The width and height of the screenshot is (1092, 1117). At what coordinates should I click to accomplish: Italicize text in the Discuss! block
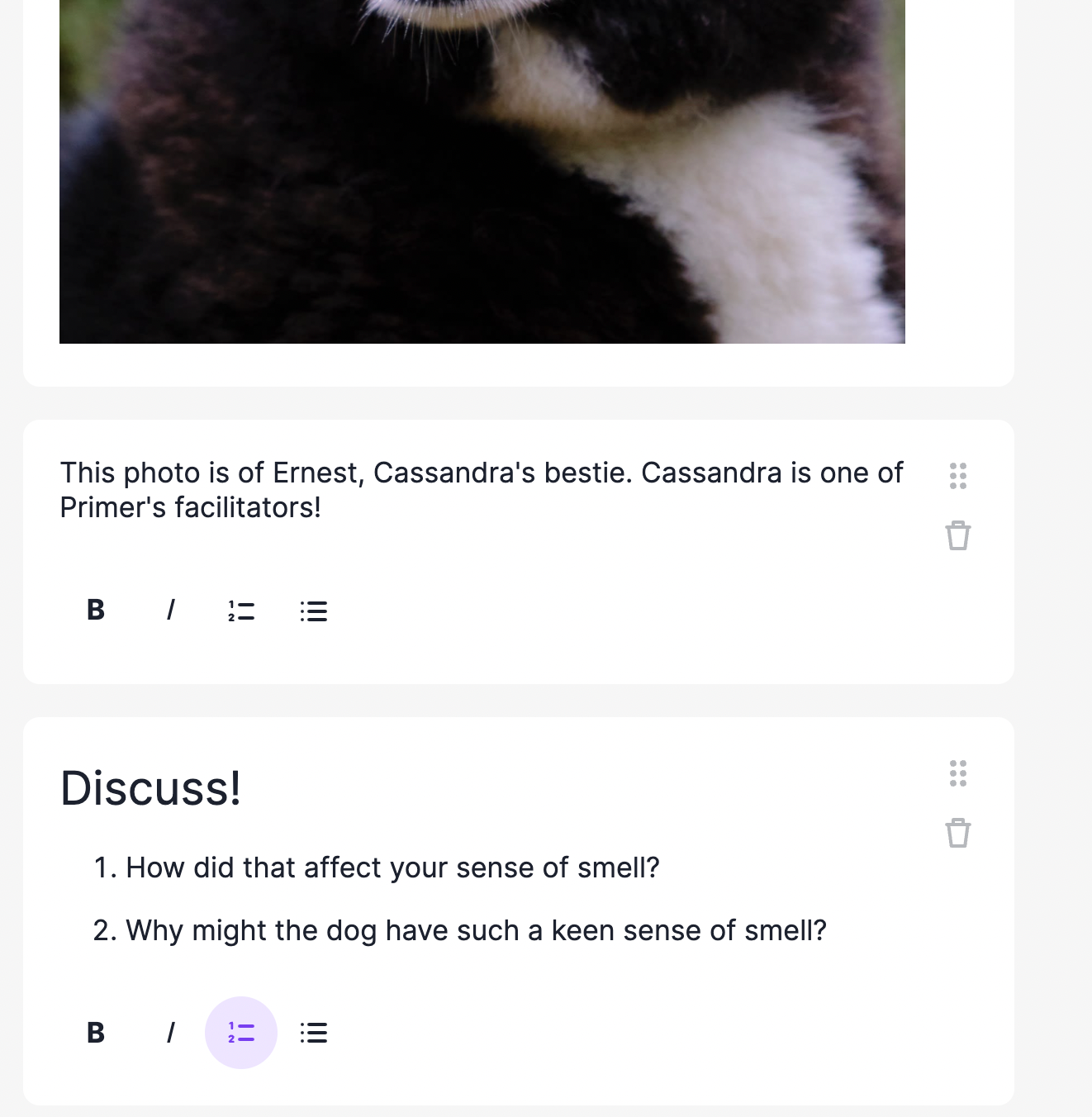(170, 1033)
